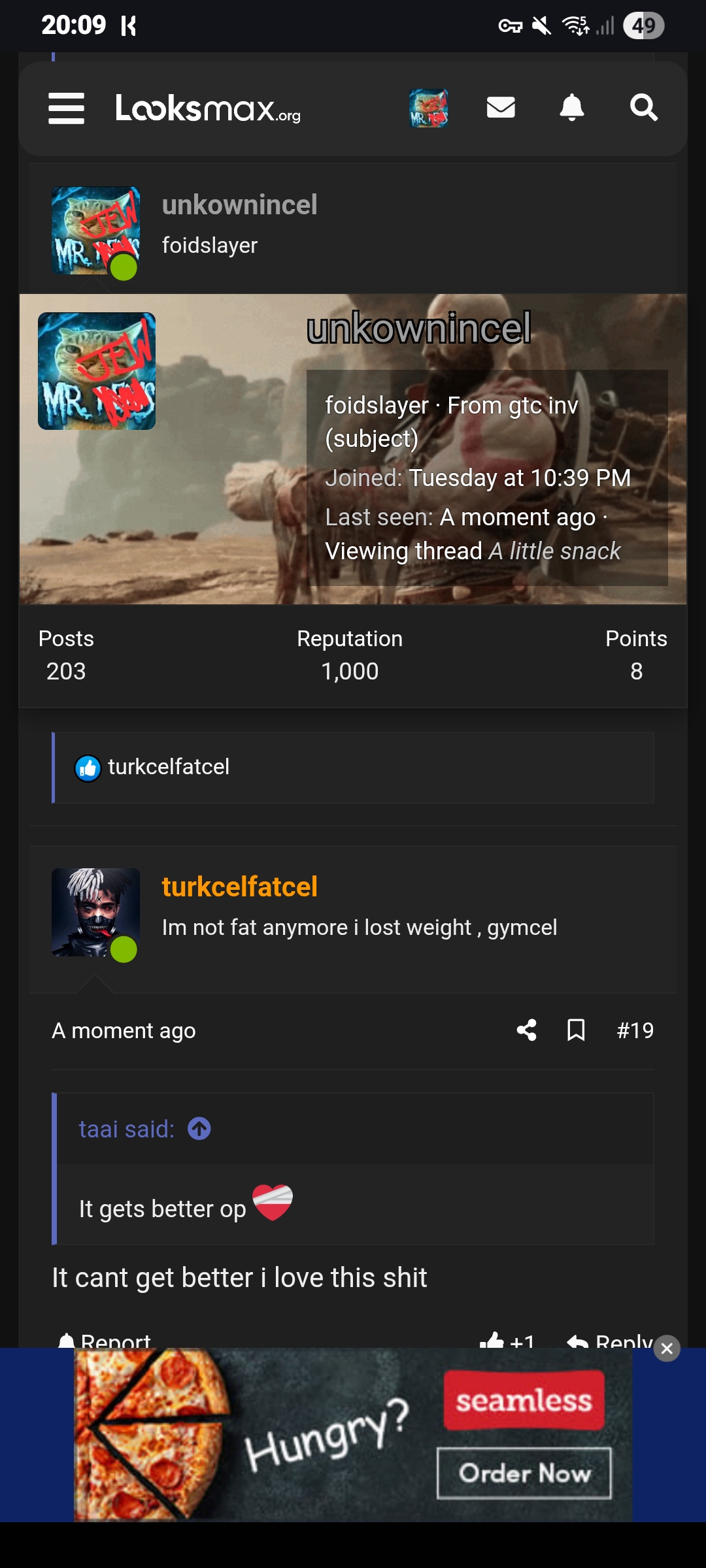The height and width of the screenshot is (1568, 706).
Task: Go home via the Looksmax.org logo
Action: [x=207, y=110]
